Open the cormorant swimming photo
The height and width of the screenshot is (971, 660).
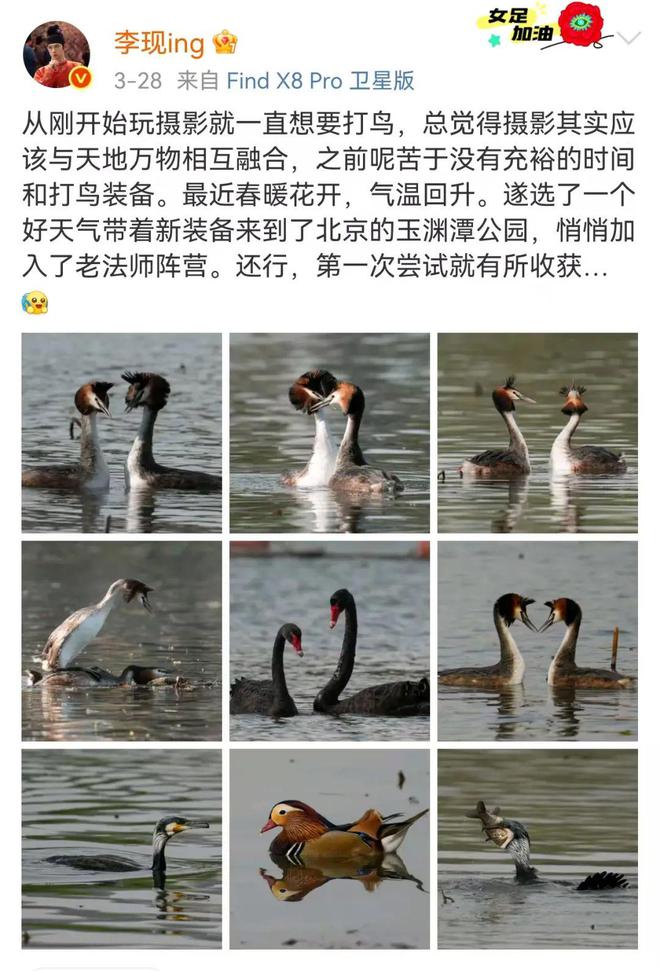coord(122,848)
